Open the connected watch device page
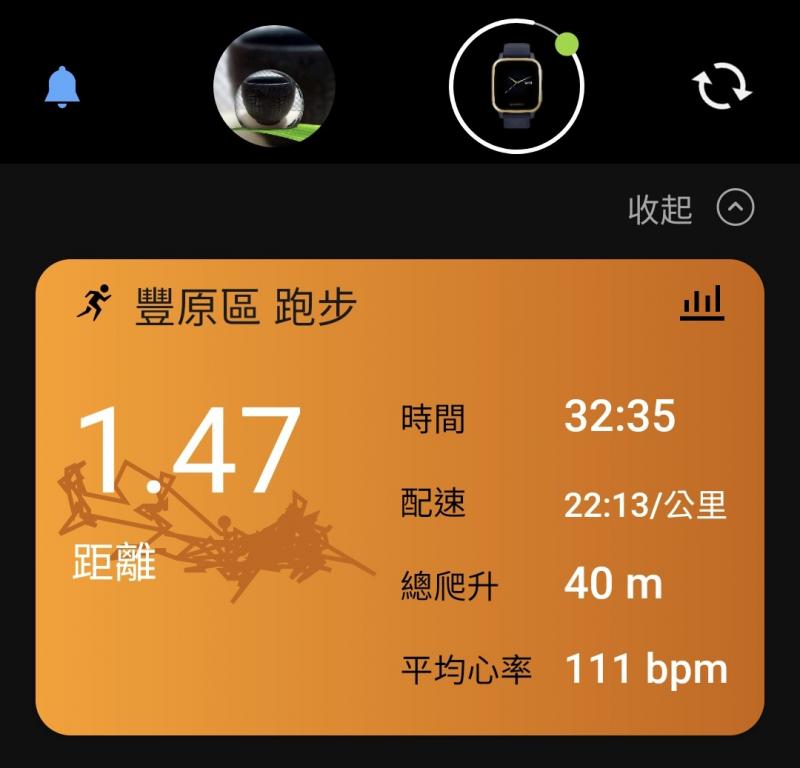The width and height of the screenshot is (800, 768). pos(516,87)
